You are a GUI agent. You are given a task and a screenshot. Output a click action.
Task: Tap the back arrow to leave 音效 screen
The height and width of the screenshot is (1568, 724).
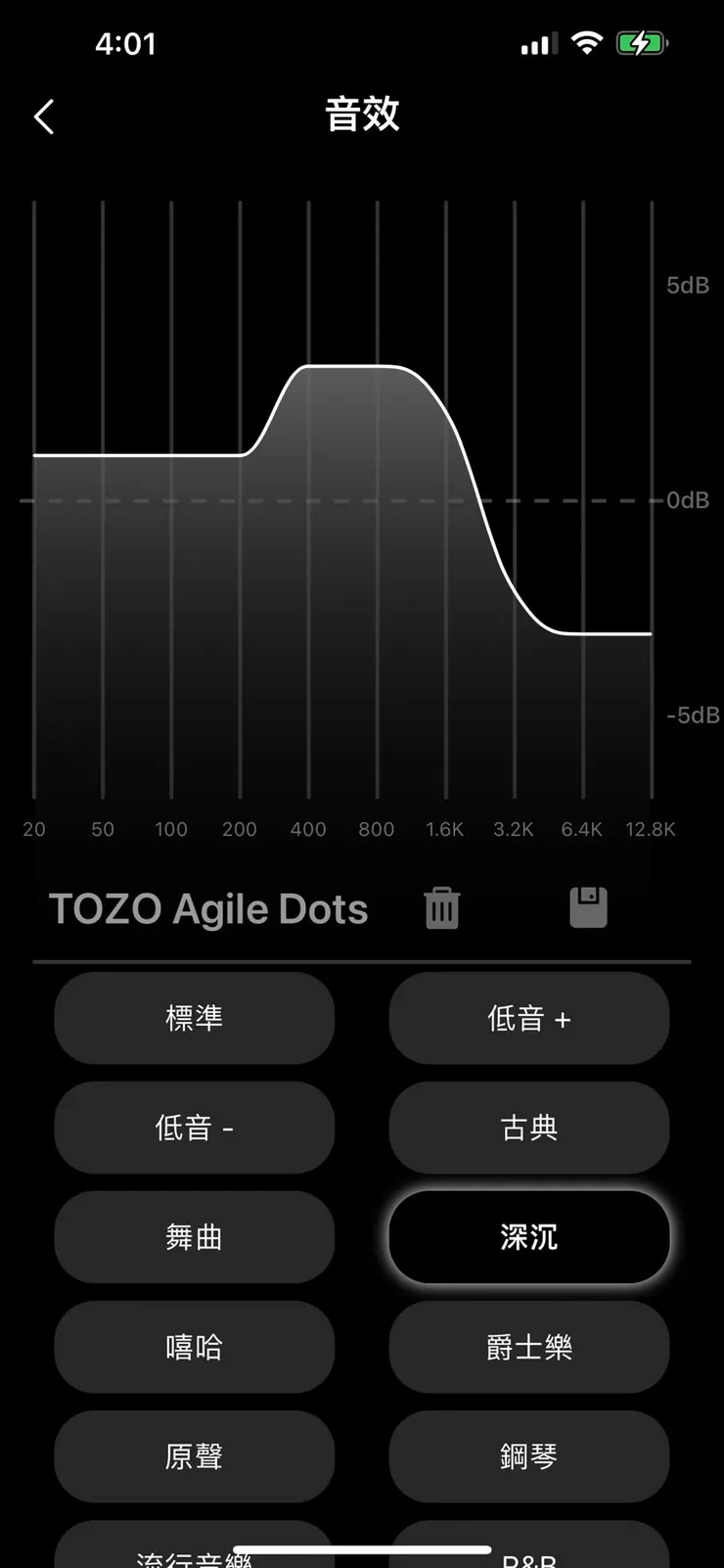pos(43,115)
